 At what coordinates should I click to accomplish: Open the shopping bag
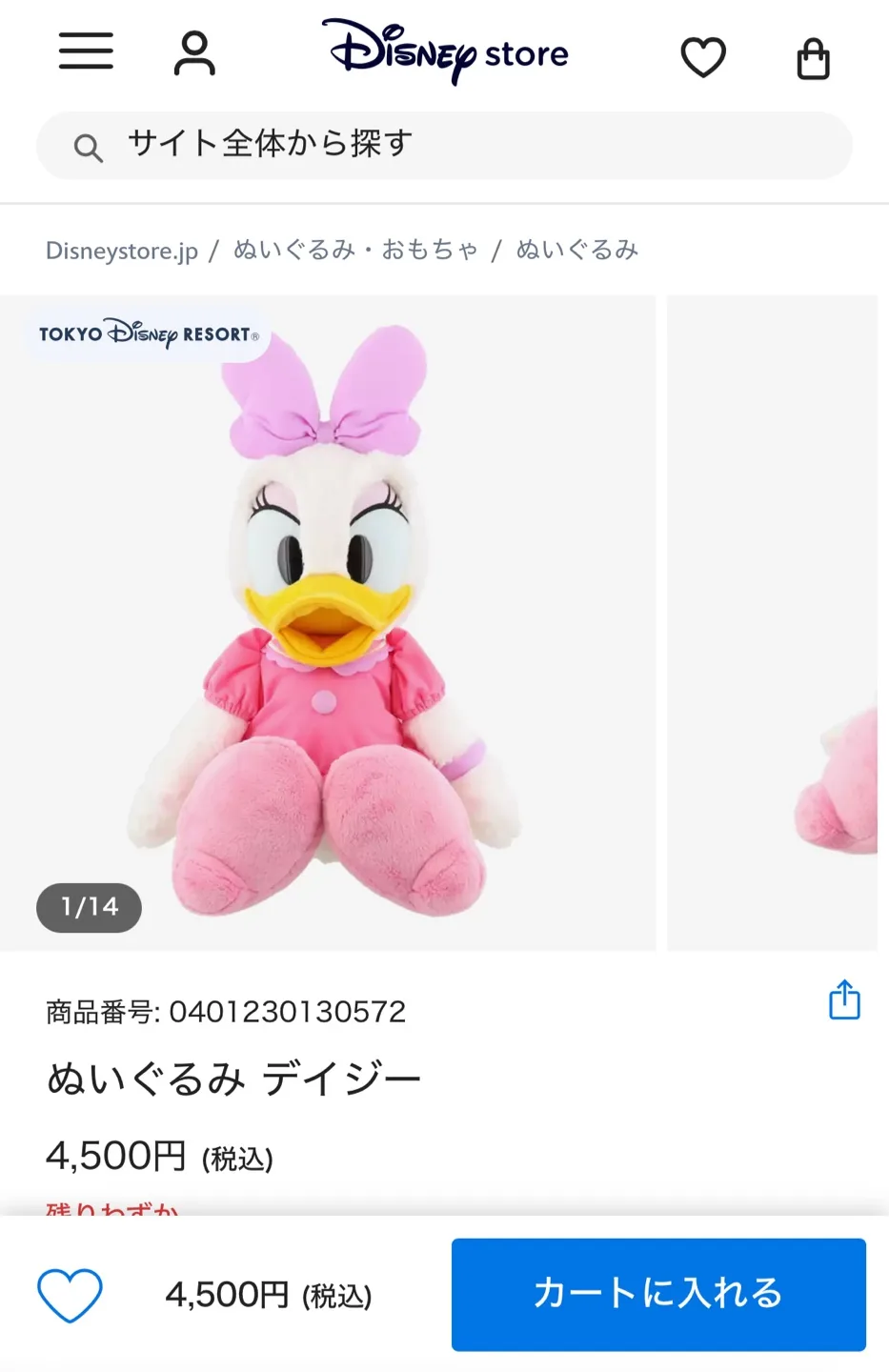(x=813, y=59)
